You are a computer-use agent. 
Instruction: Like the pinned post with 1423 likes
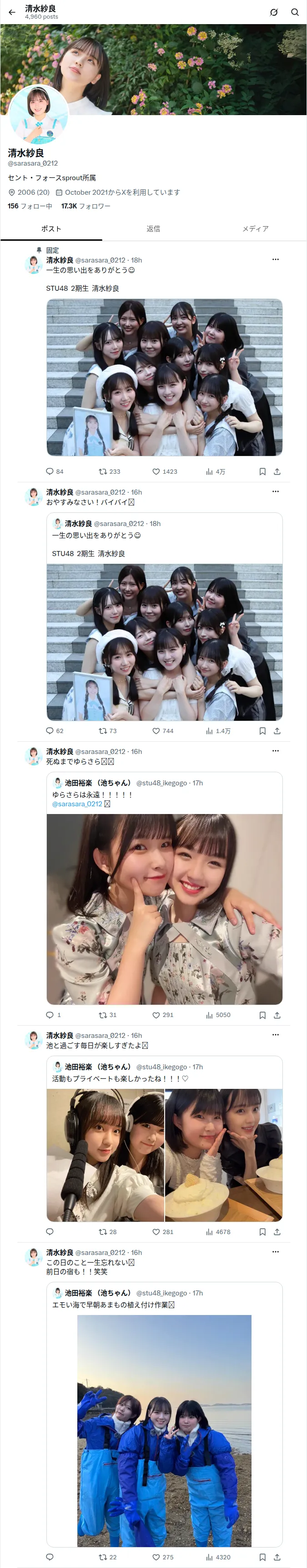[x=164, y=472]
